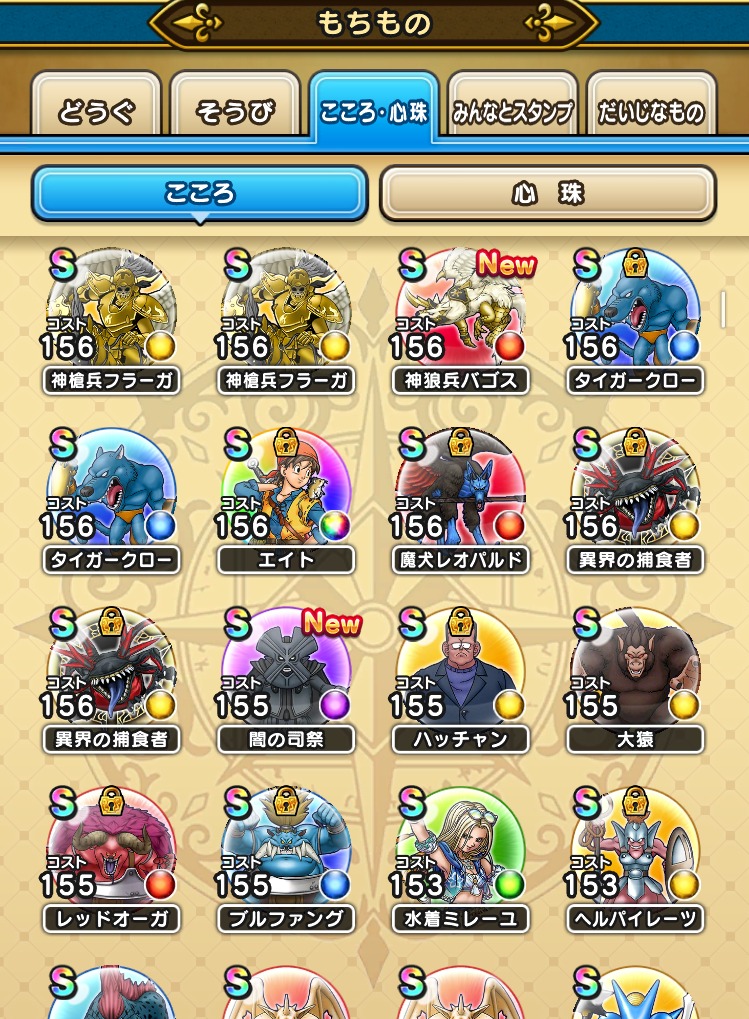Image resolution: width=749 pixels, height=1019 pixels.
Task: Switch to the 心珠 sub-tab
Action: [547, 193]
